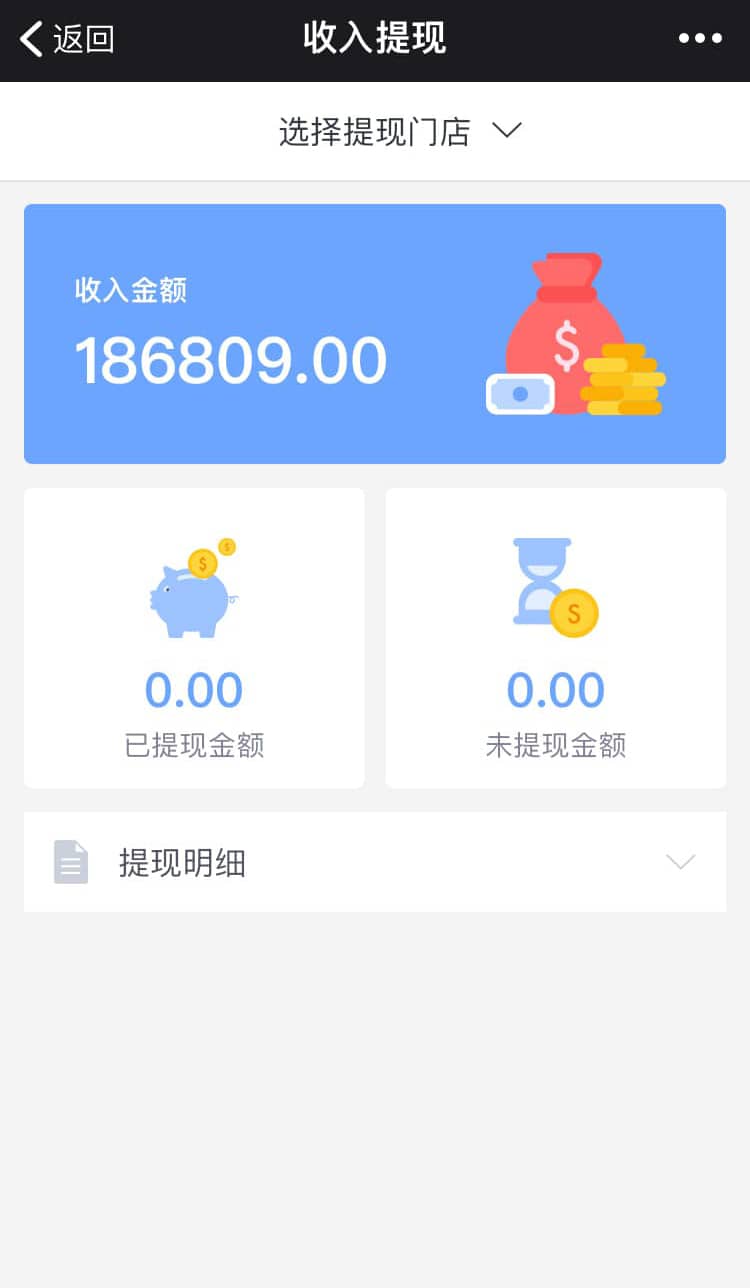The height and width of the screenshot is (1288, 750).
Task: Open the 选择提现门店 store dropdown
Action: pos(400,132)
